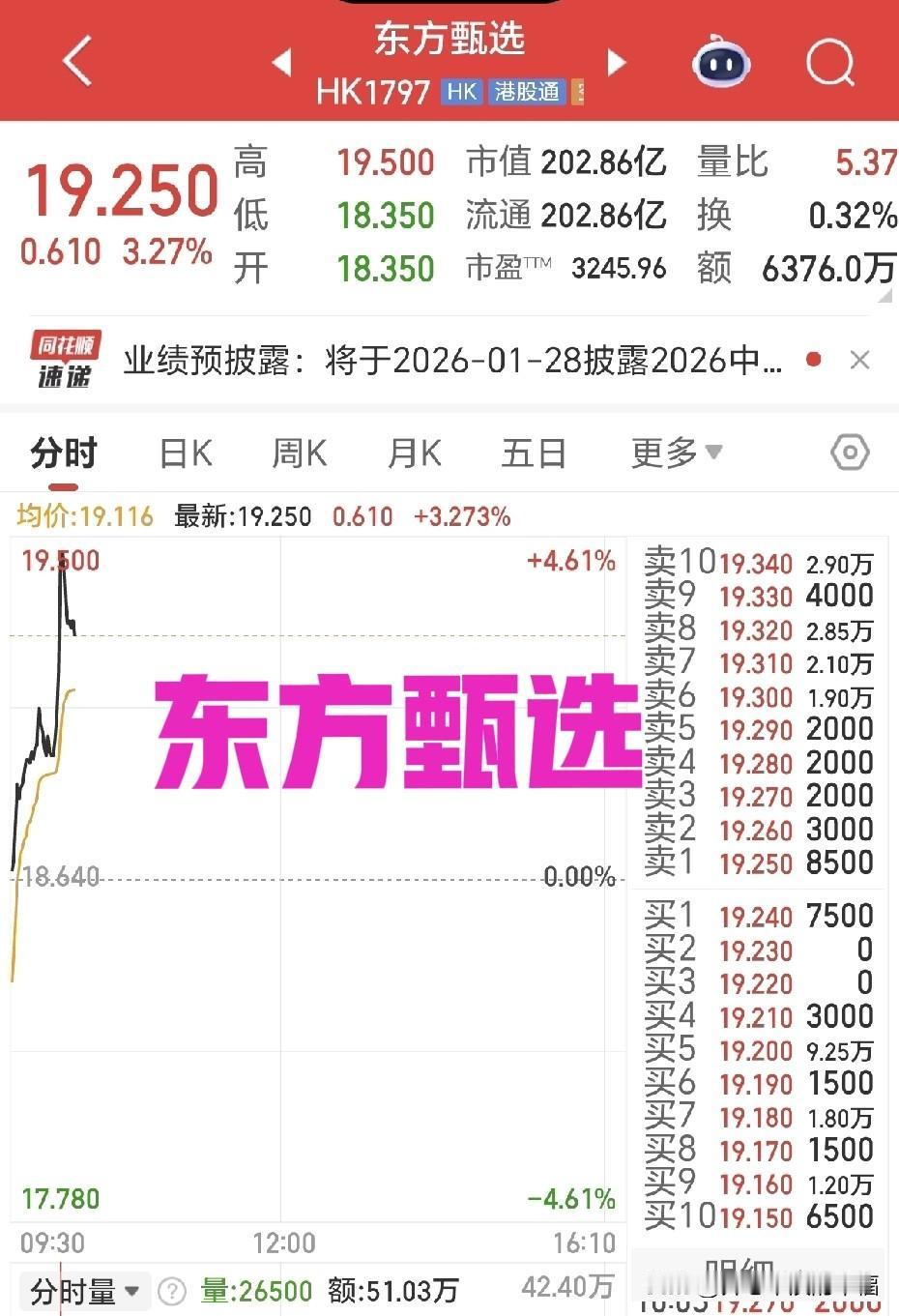Select the 周K weekly chart tab
The image size is (899, 1316).
click(x=298, y=452)
